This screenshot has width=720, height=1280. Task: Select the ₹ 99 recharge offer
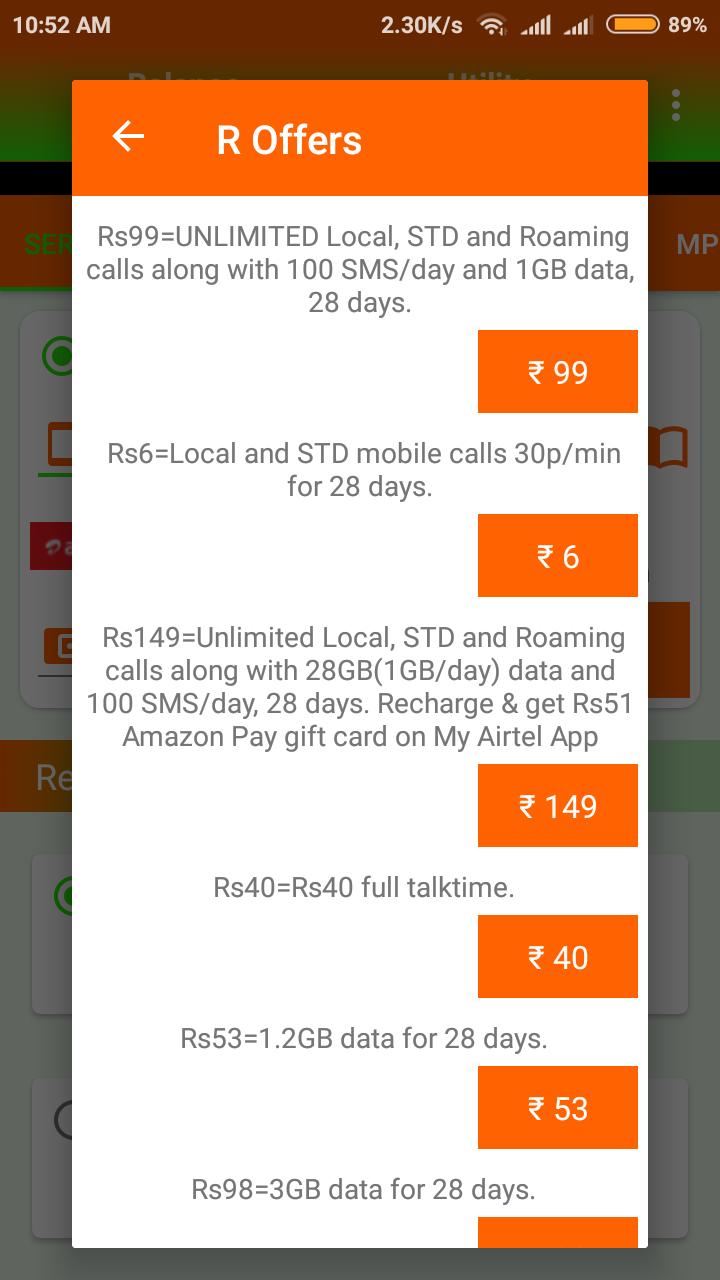pos(557,372)
